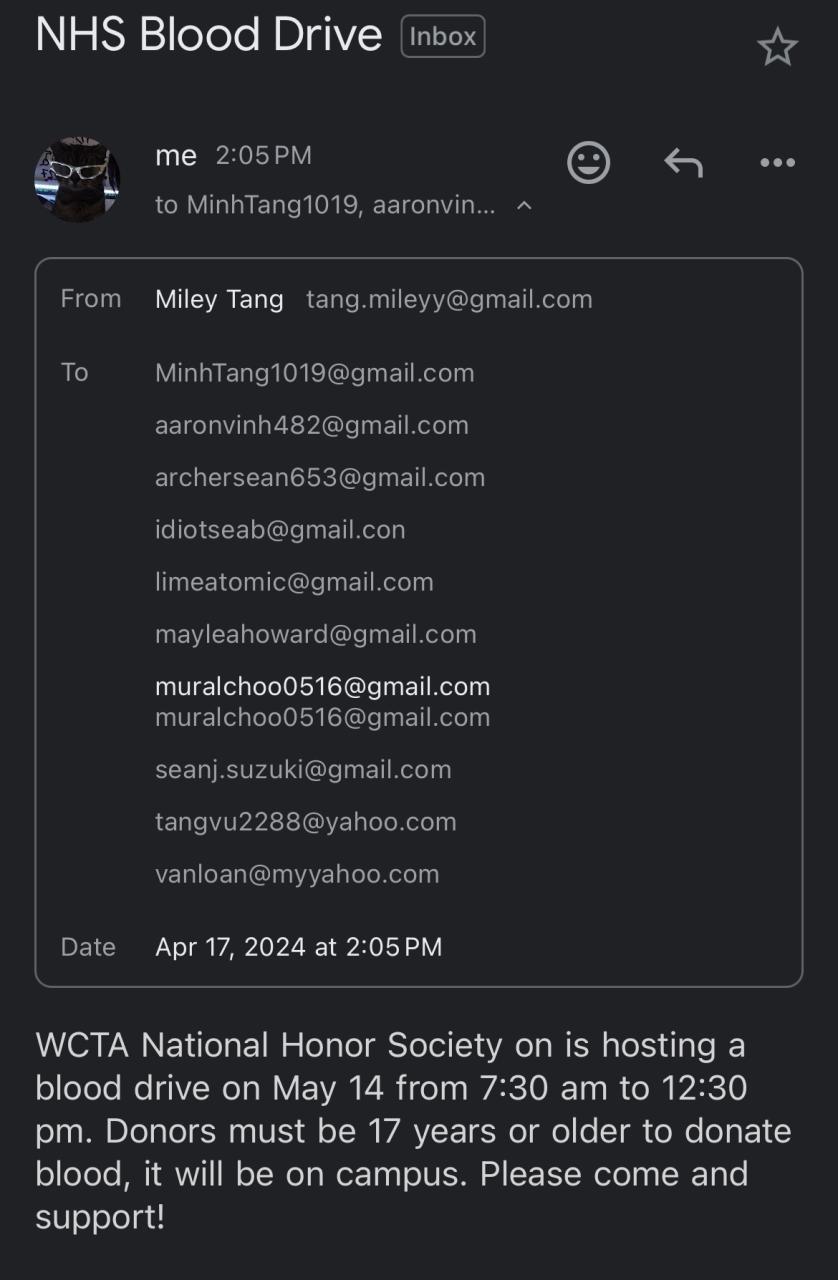Image resolution: width=838 pixels, height=1280 pixels.
Task: Select recipient MinhTang1019@gmail.com
Action: (314, 373)
